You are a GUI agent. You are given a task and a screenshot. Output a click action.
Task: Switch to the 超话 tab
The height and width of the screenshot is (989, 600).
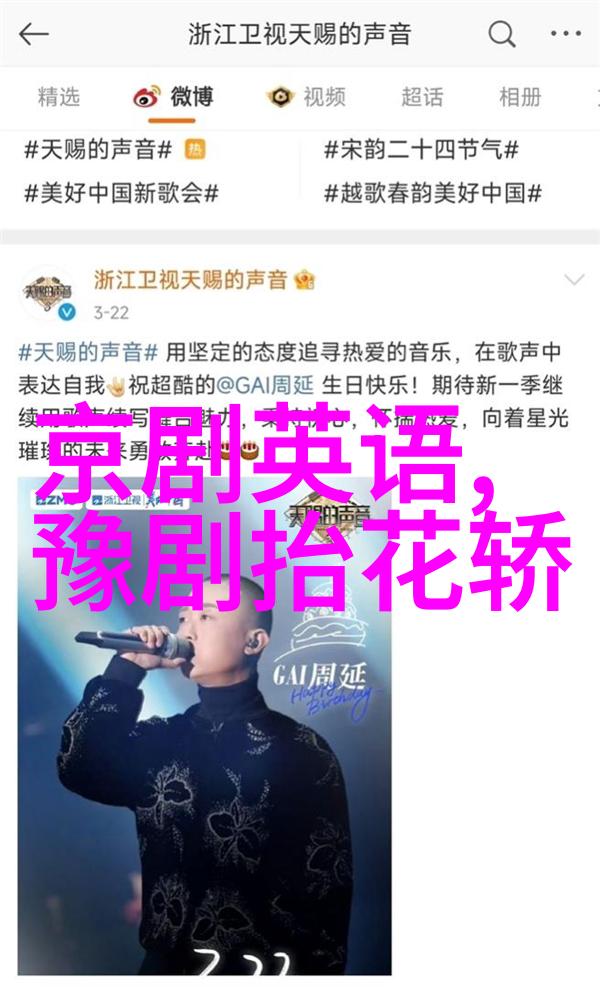click(421, 97)
